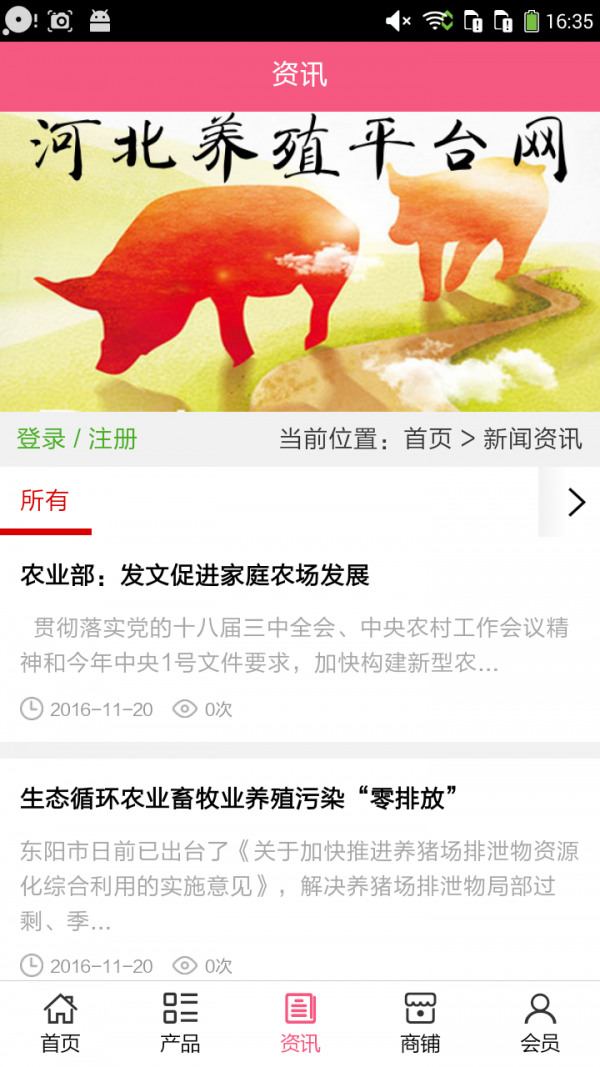Open article 农业部：发文促进家庭农场发展
The image size is (600, 1067).
(x=195, y=575)
